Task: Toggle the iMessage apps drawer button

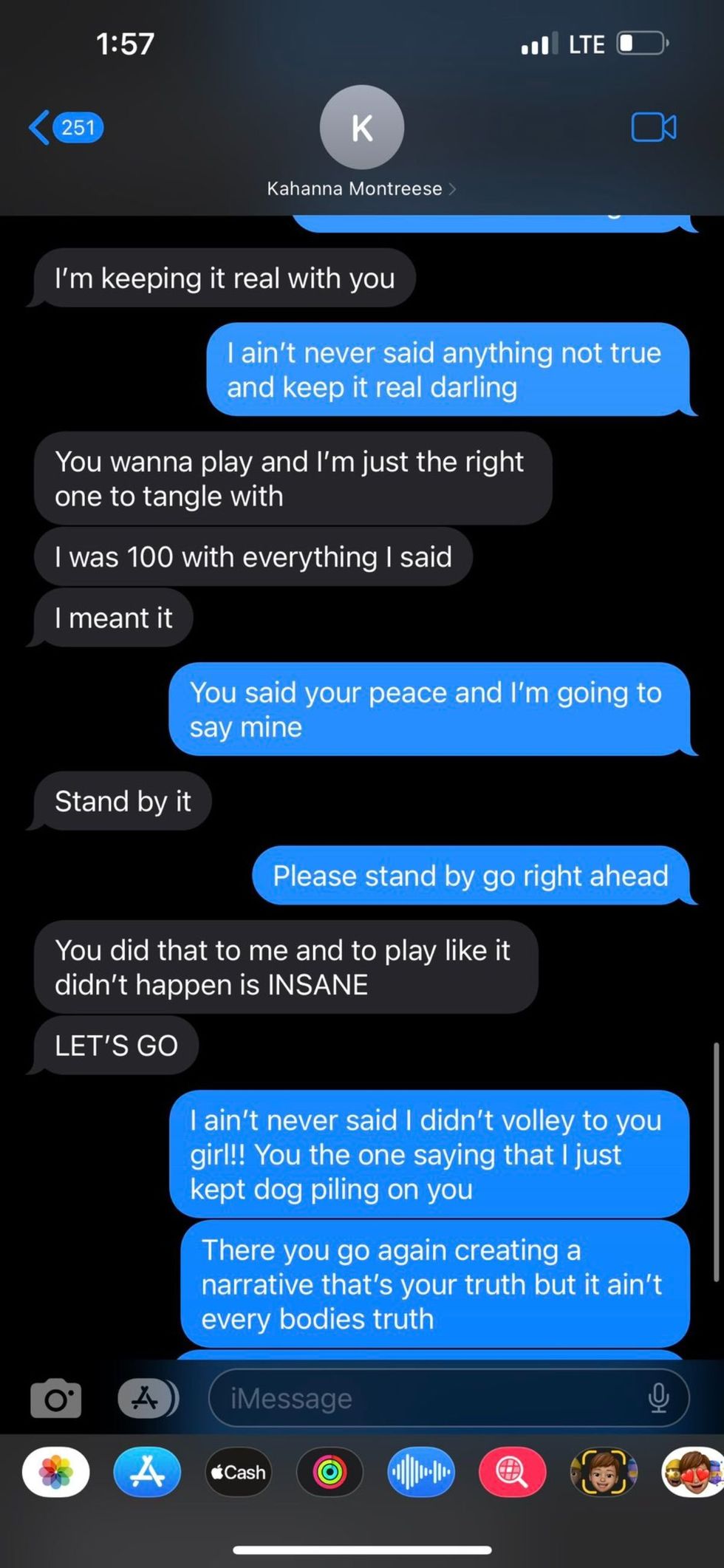Action: [147, 1398]
